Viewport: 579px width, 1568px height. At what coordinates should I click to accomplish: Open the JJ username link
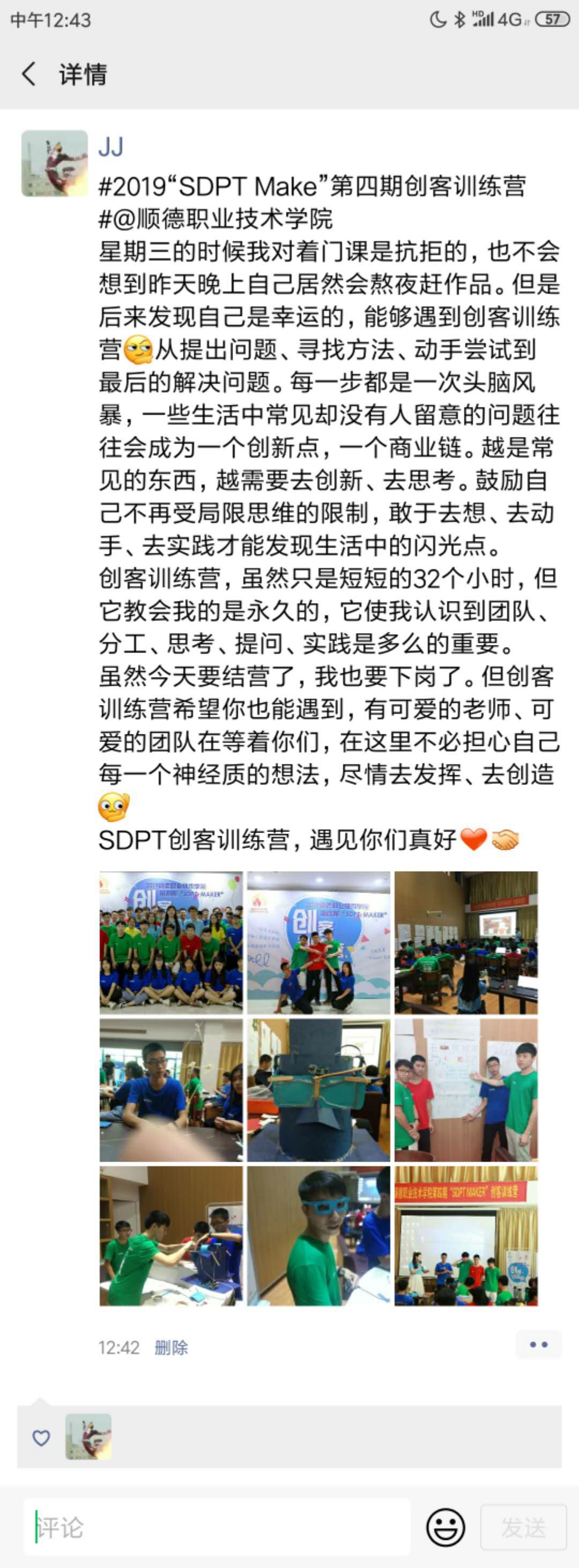point(111,147)
